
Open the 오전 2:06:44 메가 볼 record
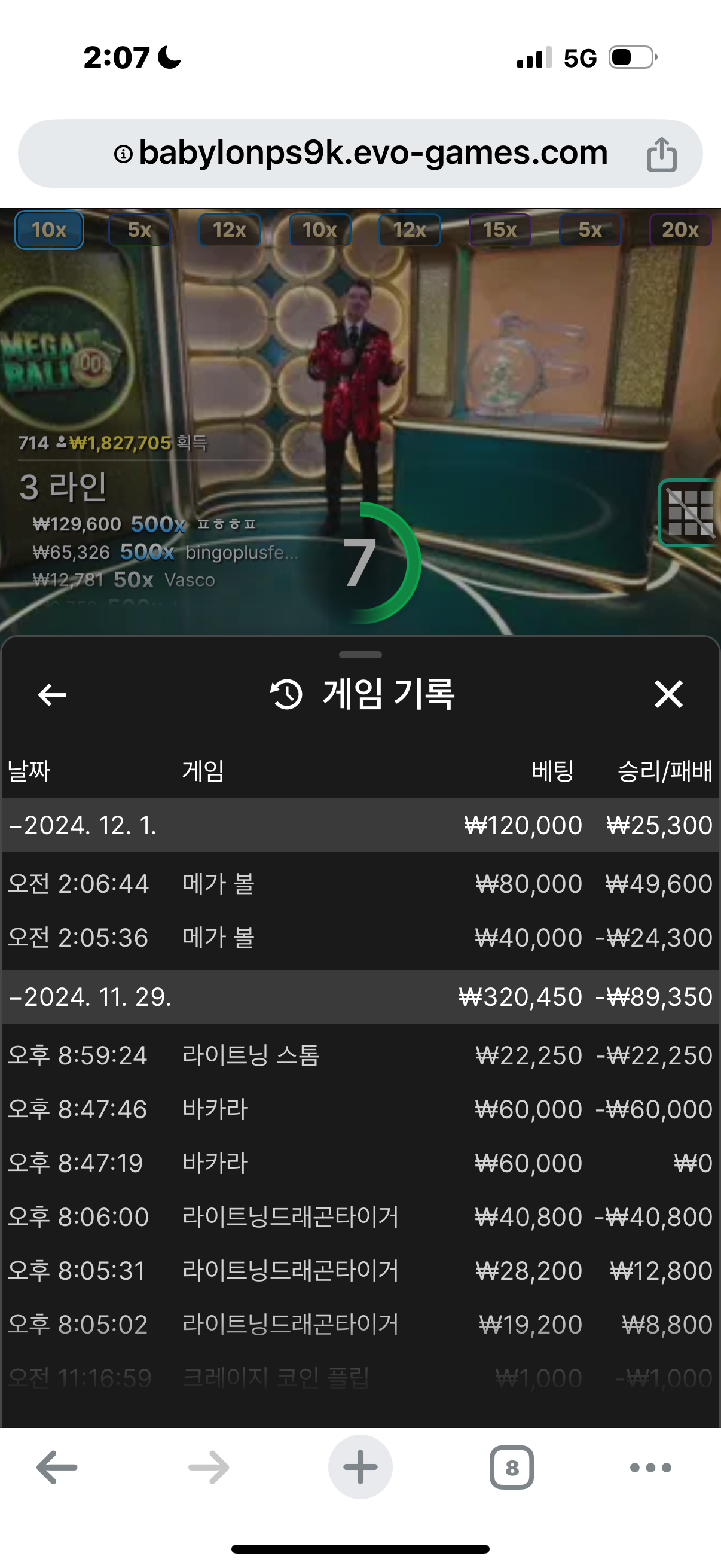coord(359,884)
